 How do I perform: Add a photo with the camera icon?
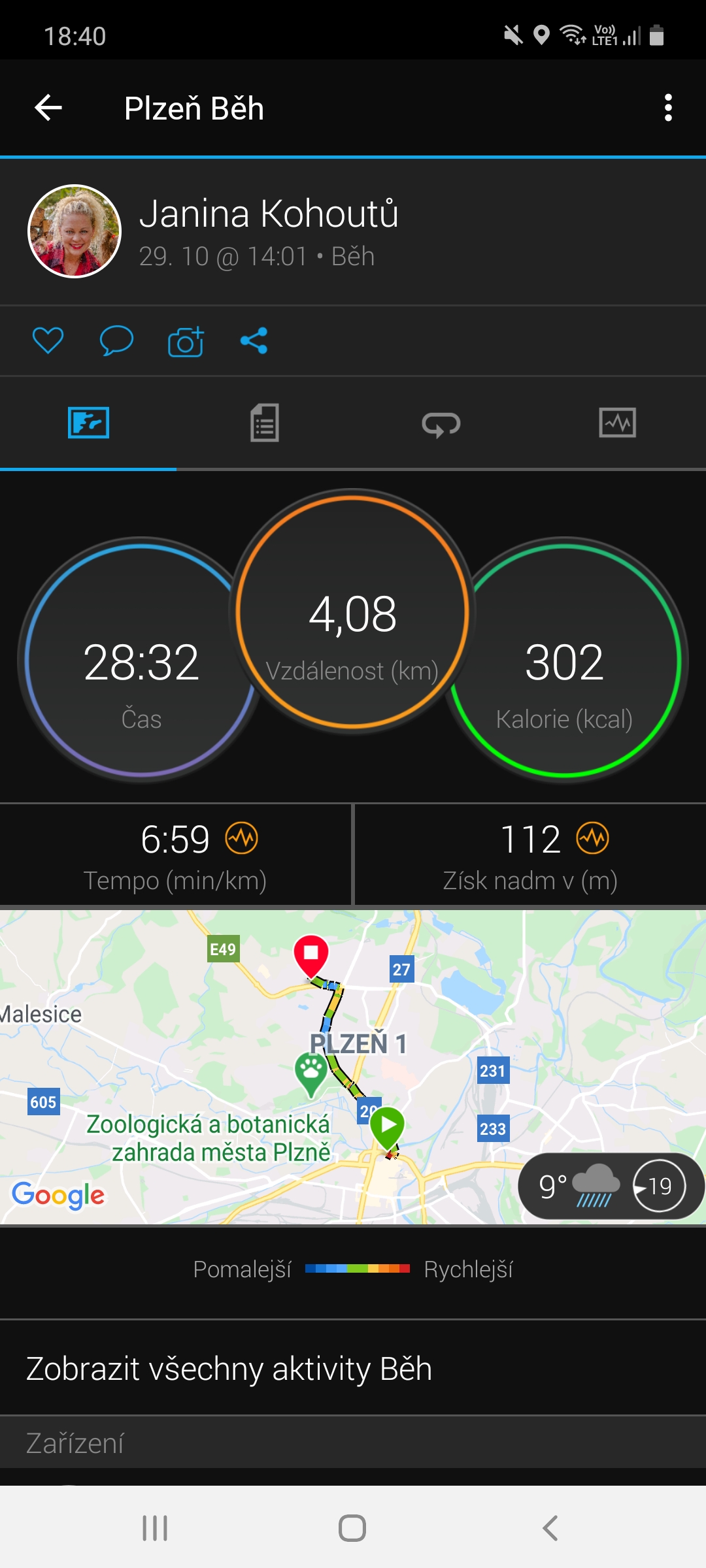click(x=186, y=340)
